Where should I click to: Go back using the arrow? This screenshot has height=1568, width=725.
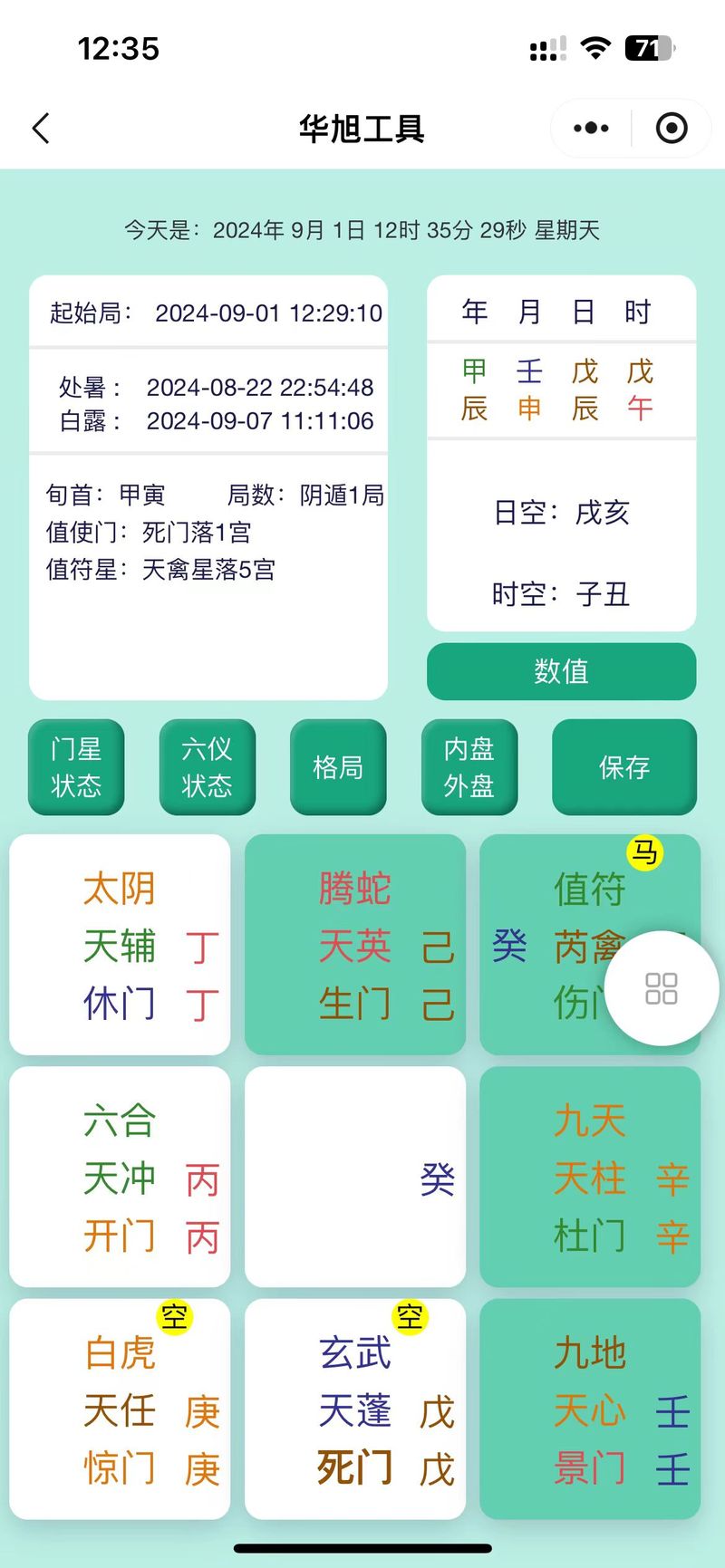point(41,129)
